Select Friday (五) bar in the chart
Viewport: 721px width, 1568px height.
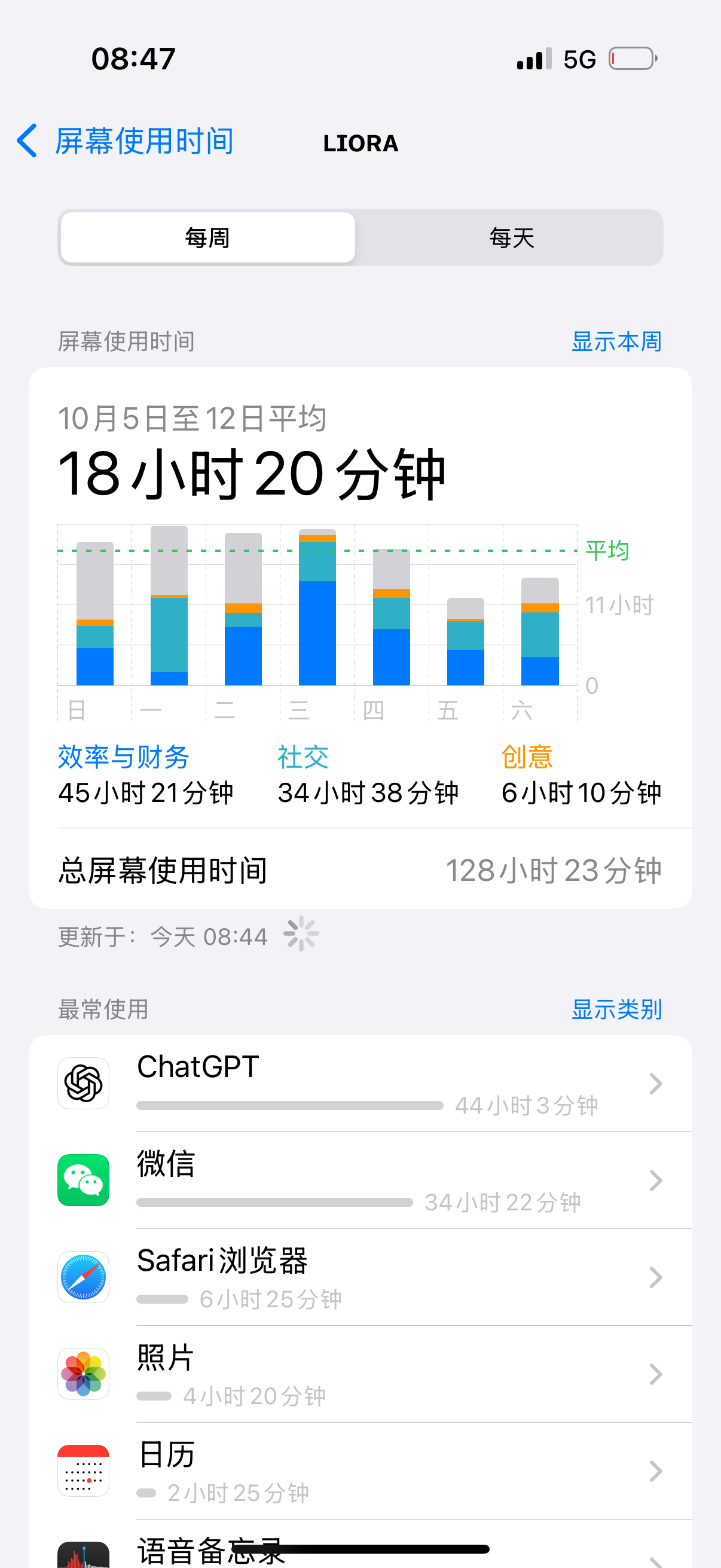point(466,642)
